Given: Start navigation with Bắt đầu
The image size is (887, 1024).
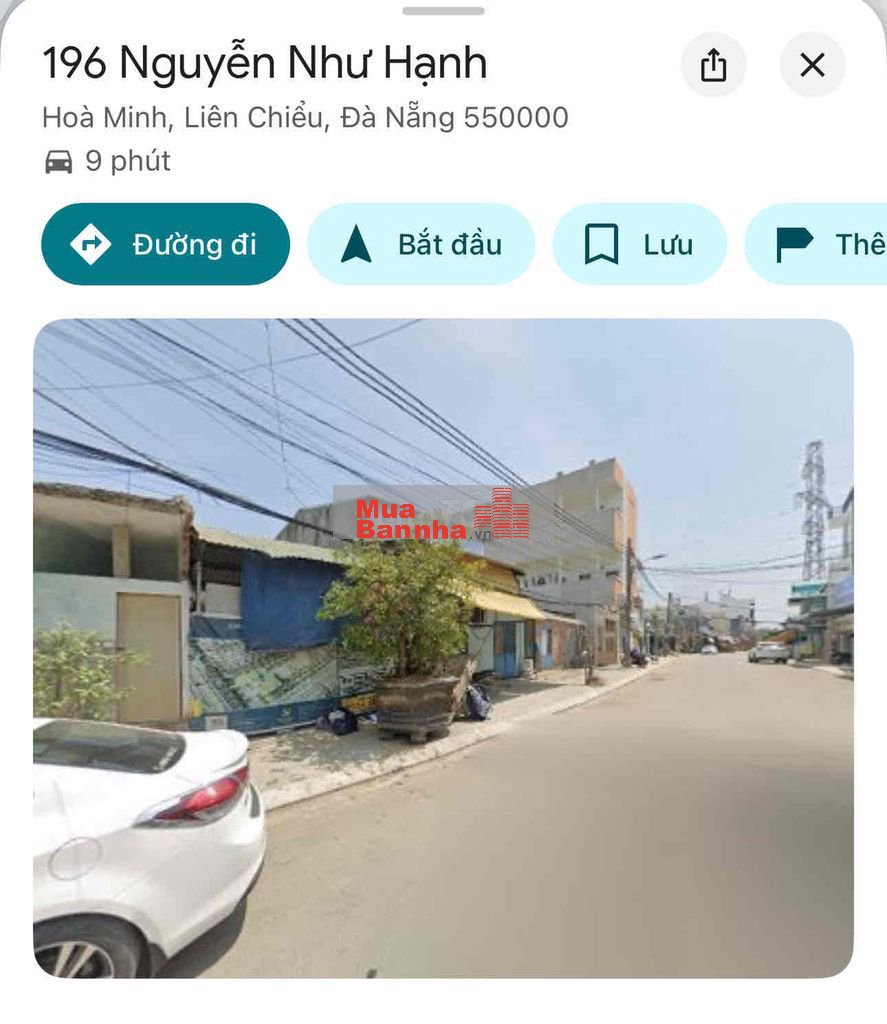Looking at the screenshot, I should coord(420,244).
